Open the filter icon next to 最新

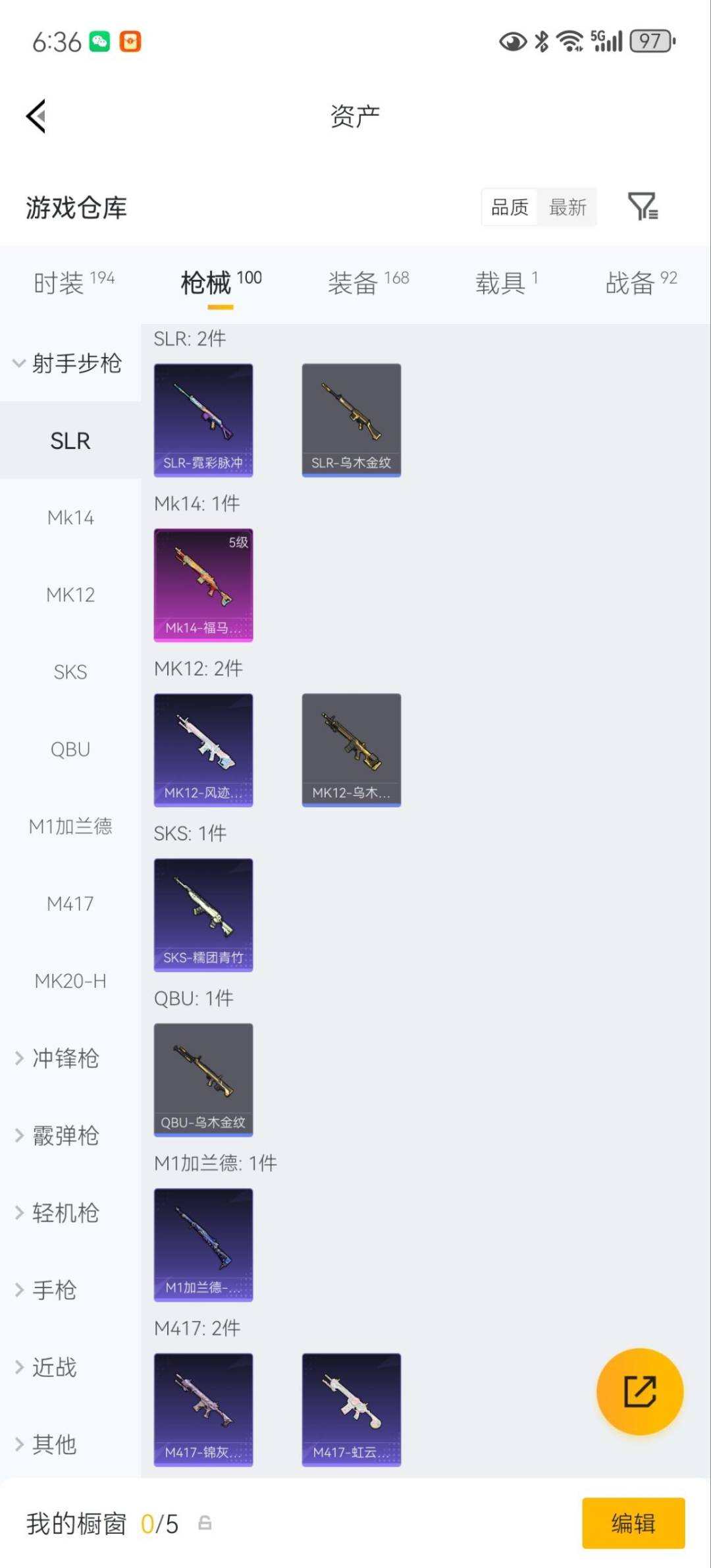click(x=643, y=207)
